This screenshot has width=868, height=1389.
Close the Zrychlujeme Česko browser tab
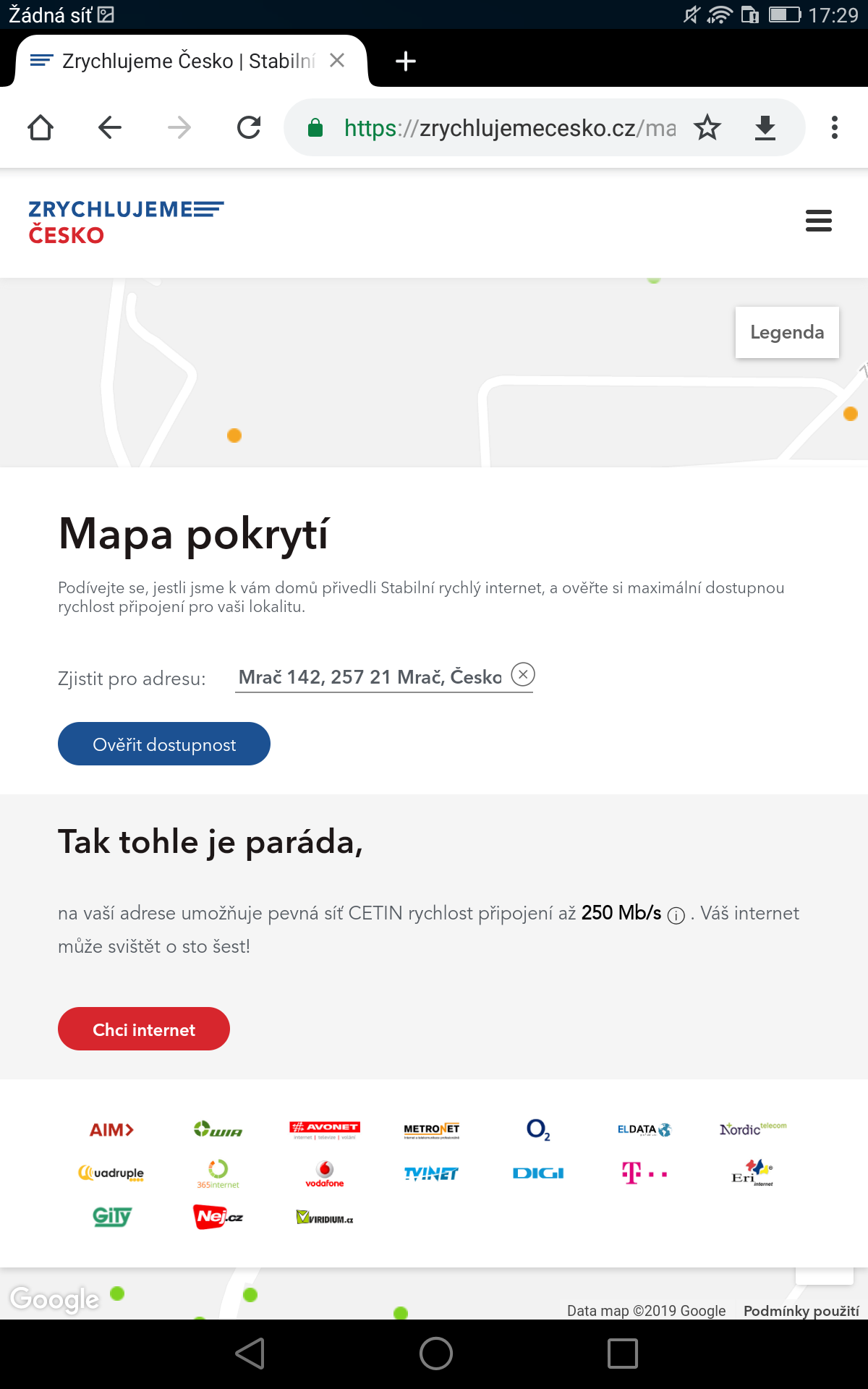[336, 61]
